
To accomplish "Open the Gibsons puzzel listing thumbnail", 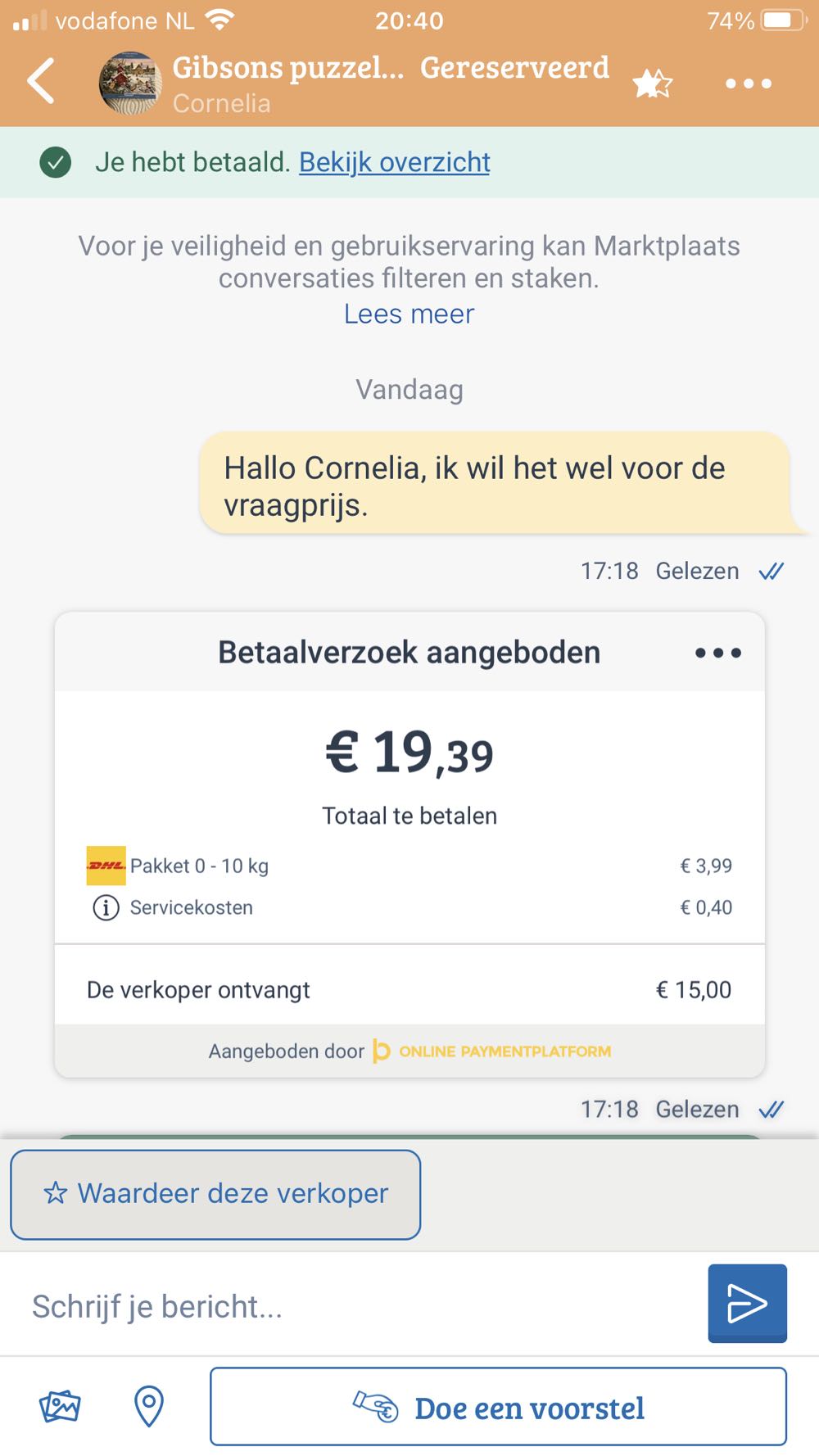I will 130,83.
